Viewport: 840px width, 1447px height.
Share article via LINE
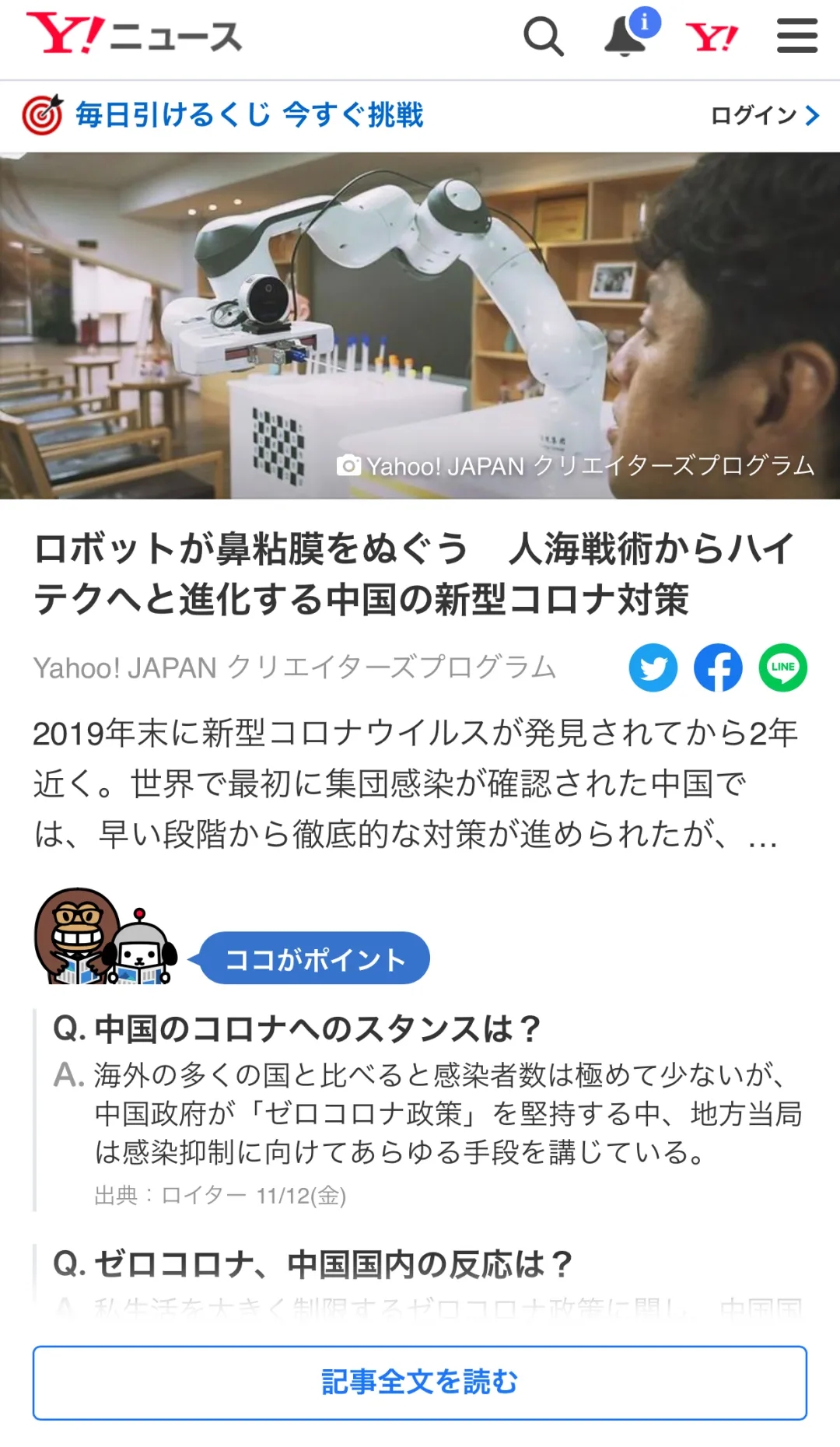click(783, 667)
